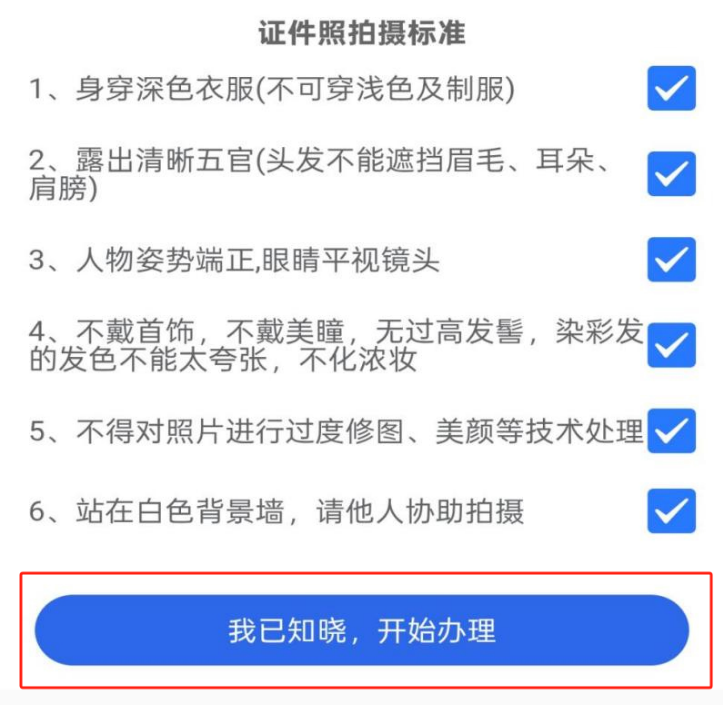Viewport: 723px width, 705px height.
Task: Toggle the 不戴首饰 requirement checkbox
Action: point(671,346)
